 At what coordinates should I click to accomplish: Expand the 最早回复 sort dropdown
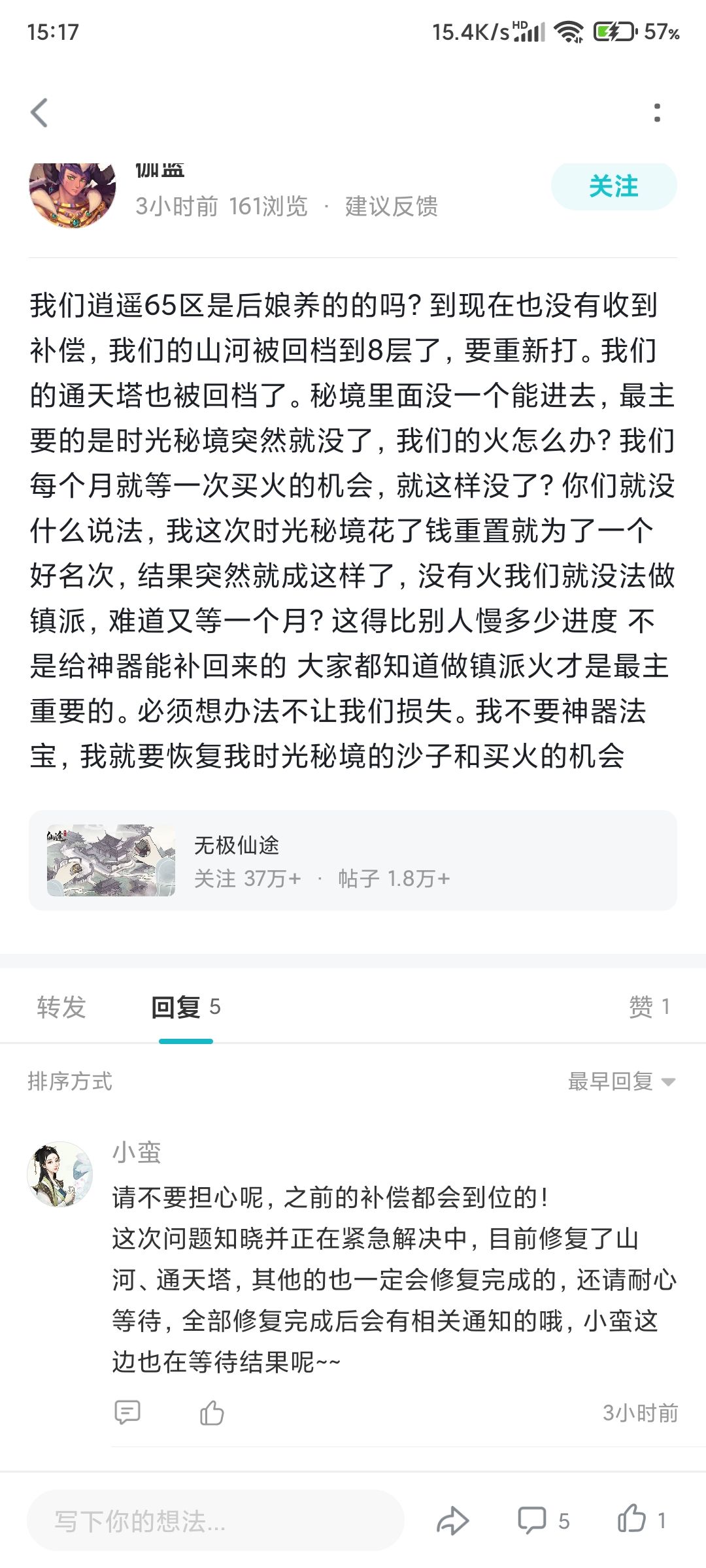tap(621, 1081)
